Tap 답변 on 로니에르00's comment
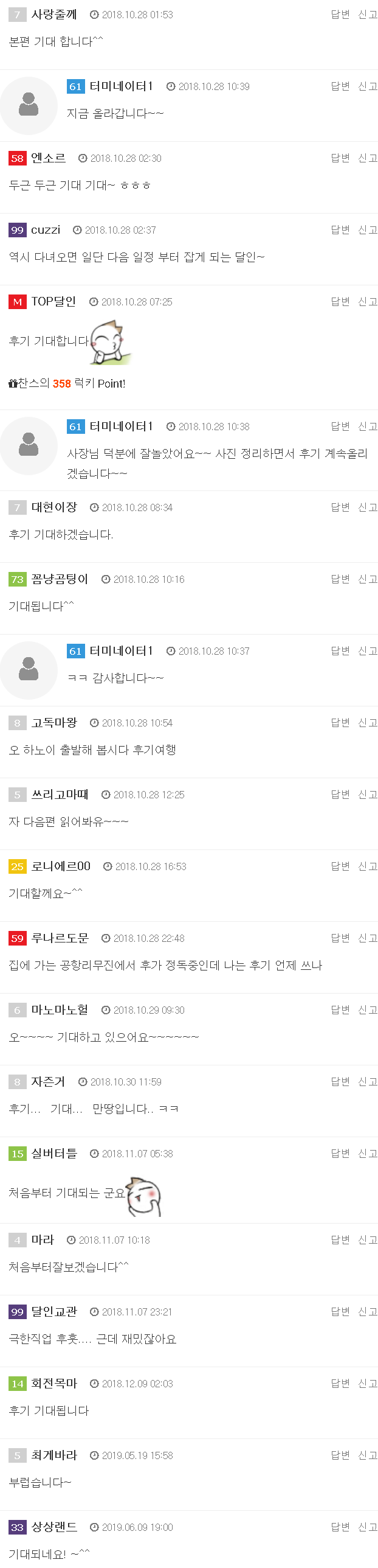The width and height of the screenshot is (378, 1568). (340, 867)
